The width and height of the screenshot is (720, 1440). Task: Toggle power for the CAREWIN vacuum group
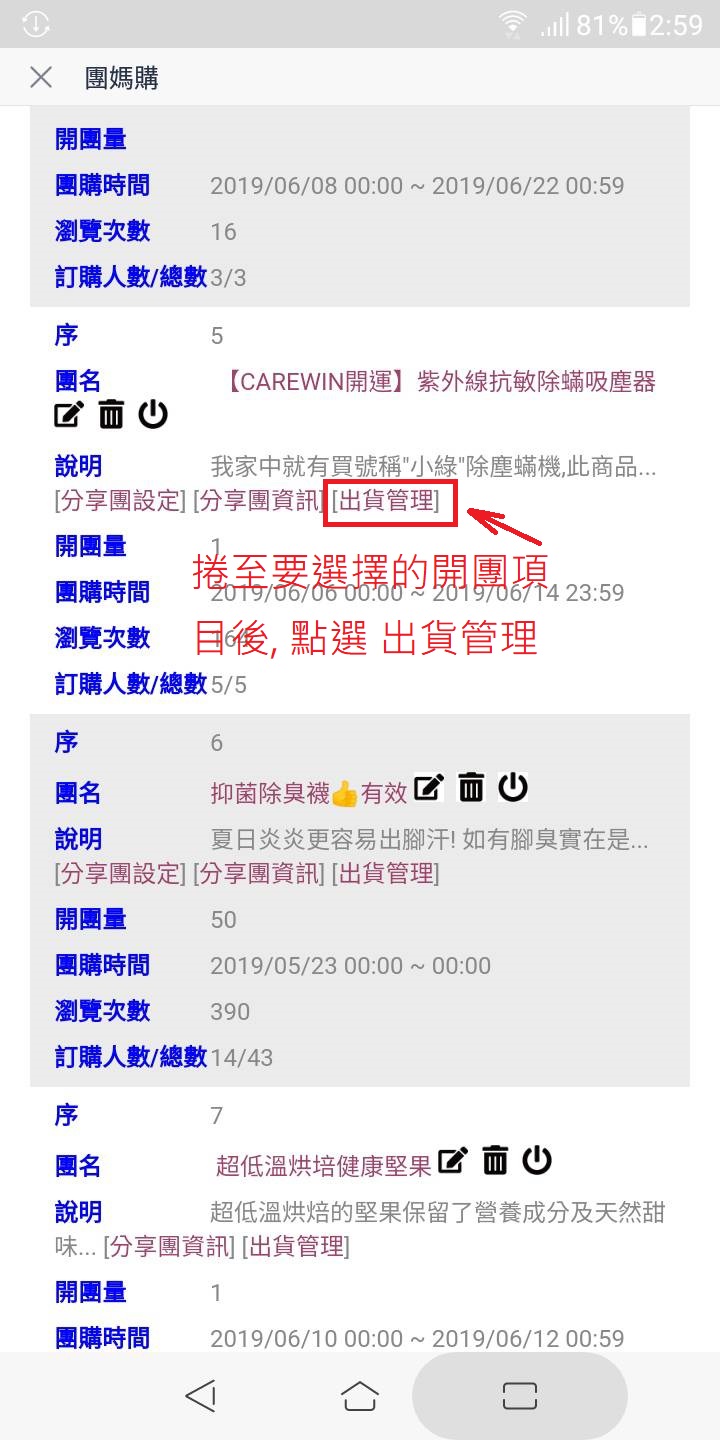coord(153,414)
